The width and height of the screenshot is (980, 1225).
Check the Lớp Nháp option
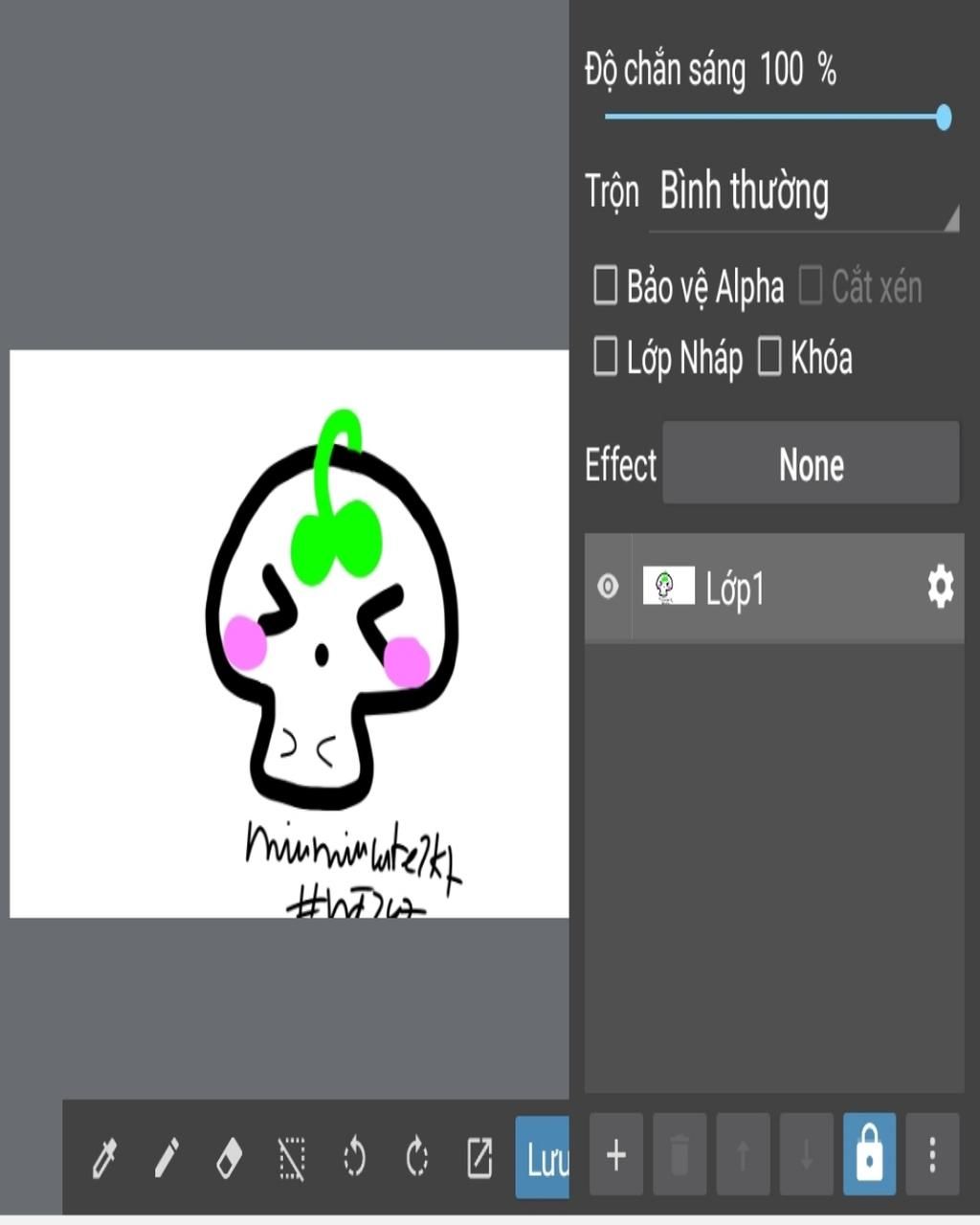pyautogui.click(x=606, y=357)
